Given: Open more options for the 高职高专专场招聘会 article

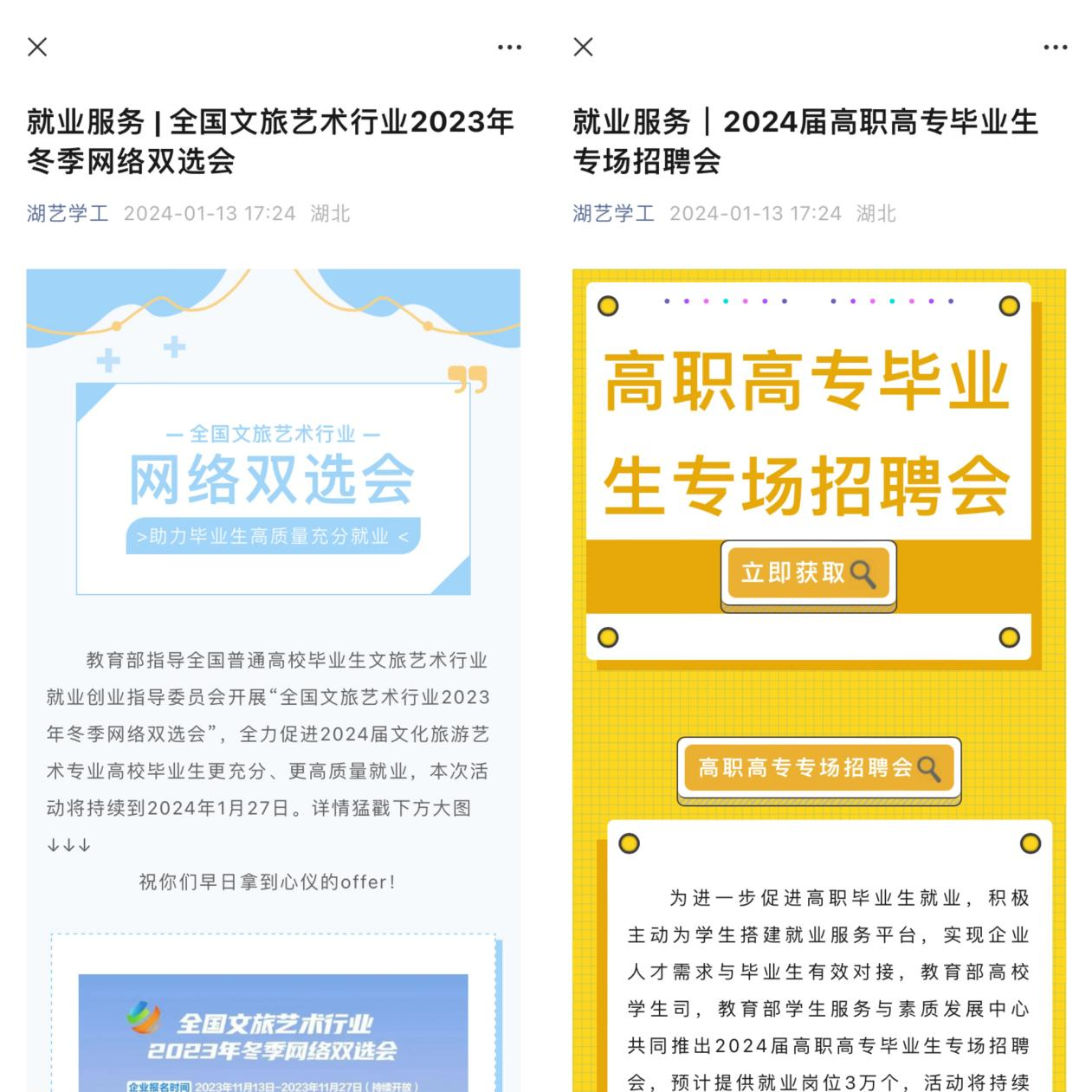Looking at the screenshot, I should pos(1055,47).
